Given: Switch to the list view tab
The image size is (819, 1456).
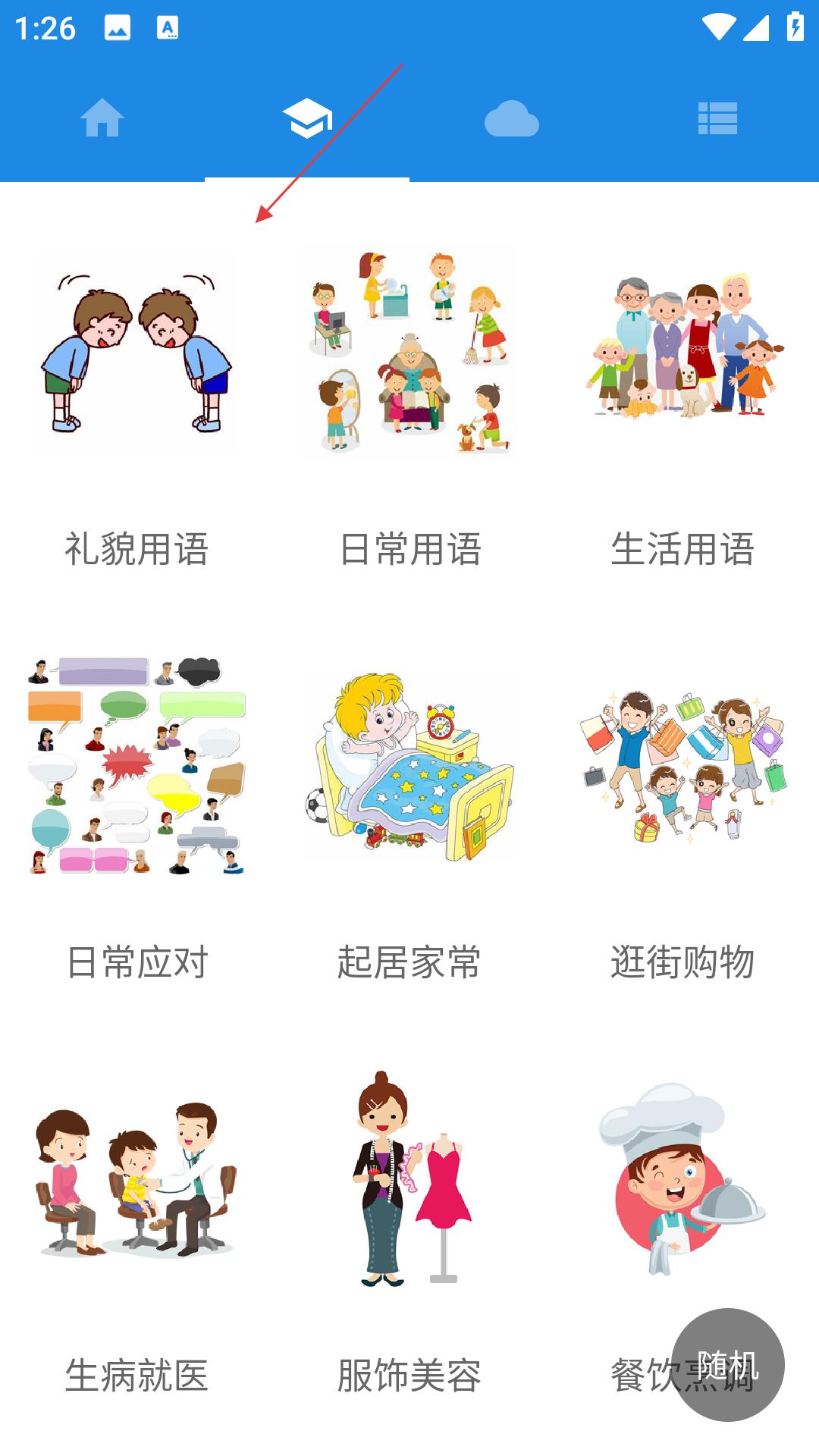Looking at the screenshot, I should (x=717, y=119).
